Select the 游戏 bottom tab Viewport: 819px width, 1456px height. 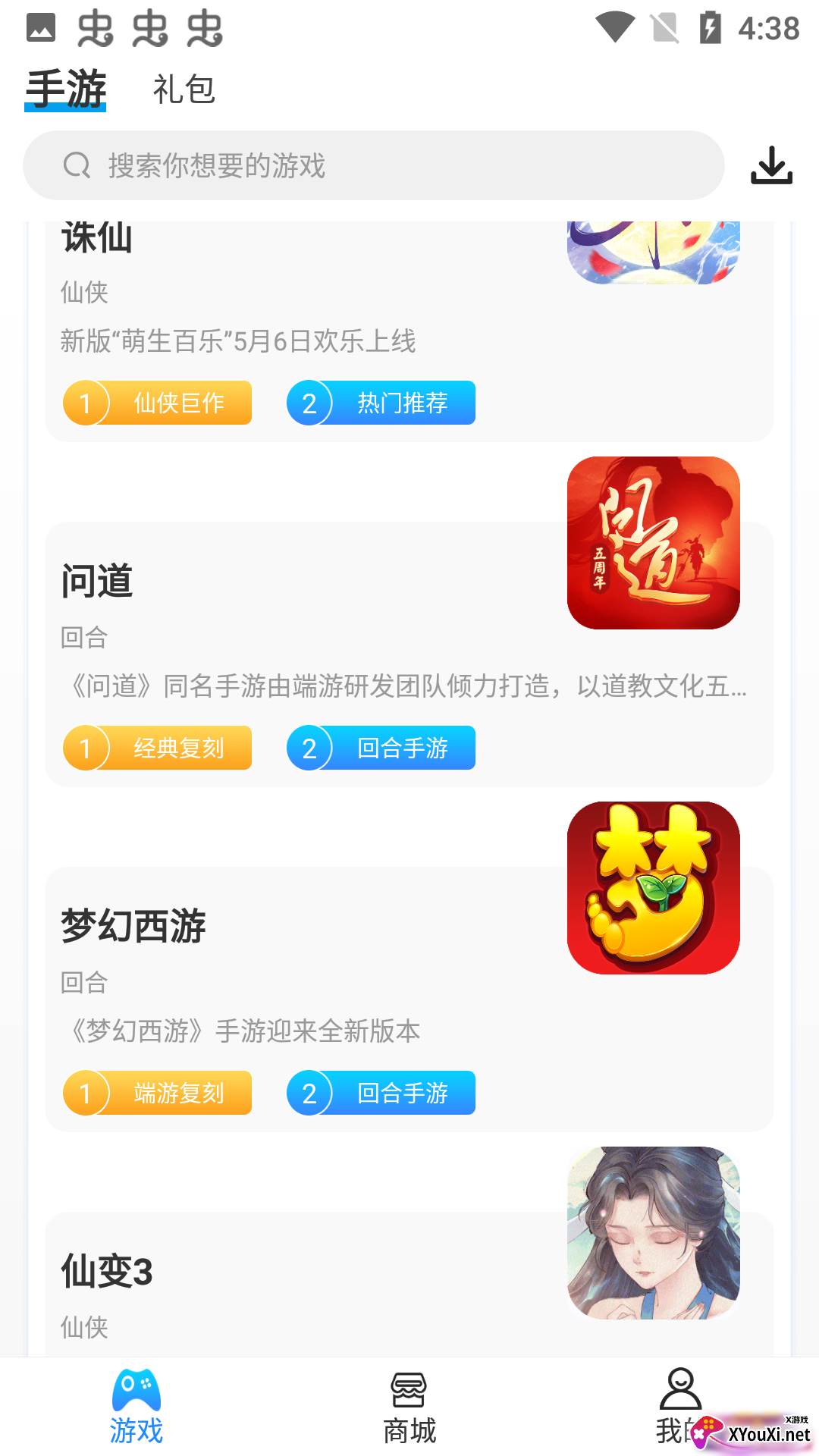(x=136, y=1407)
